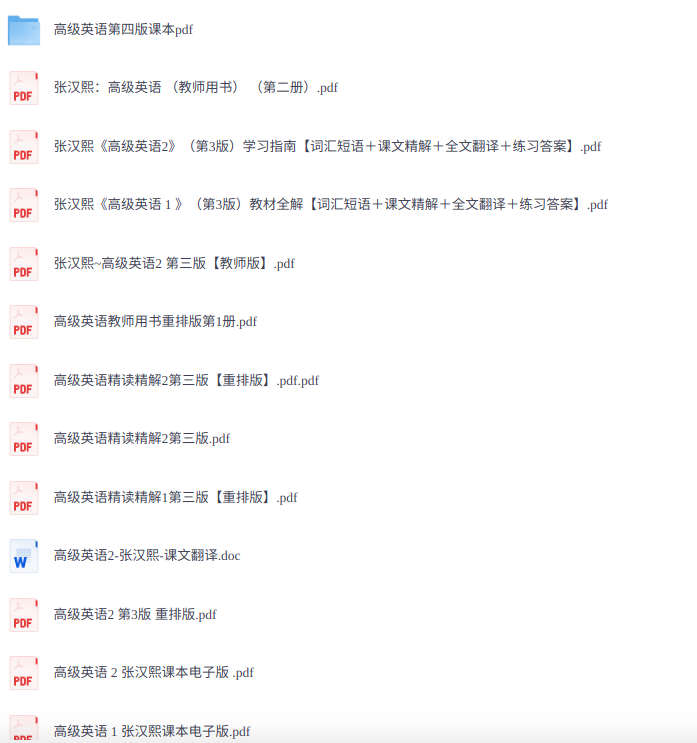Open the 高级英语第四版课本pdf folder
This screenshot has width=697, height=743.
[x=123, y=30]
